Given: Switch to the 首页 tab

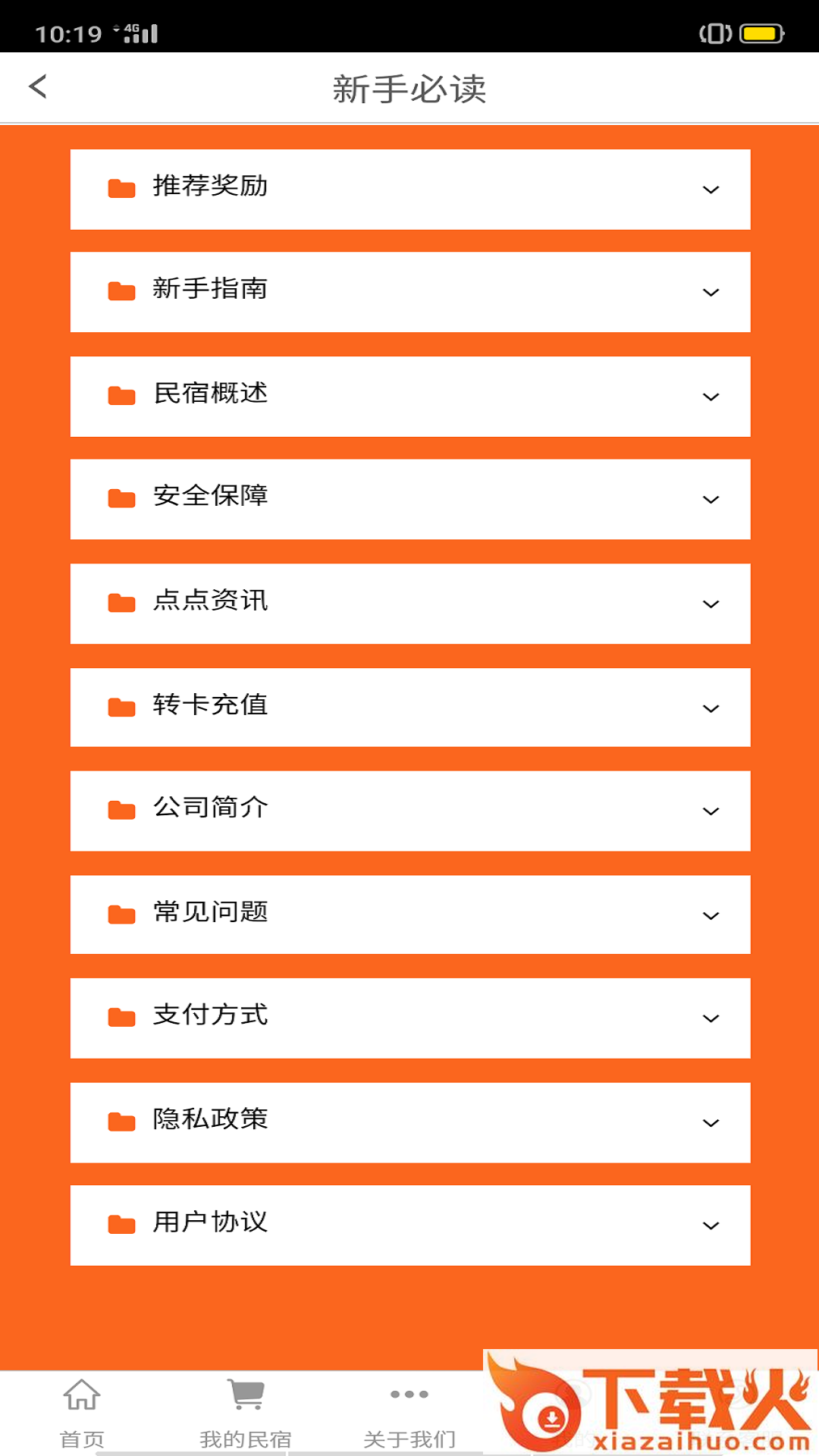Looking at the screenshot, I should point(82,1412).
